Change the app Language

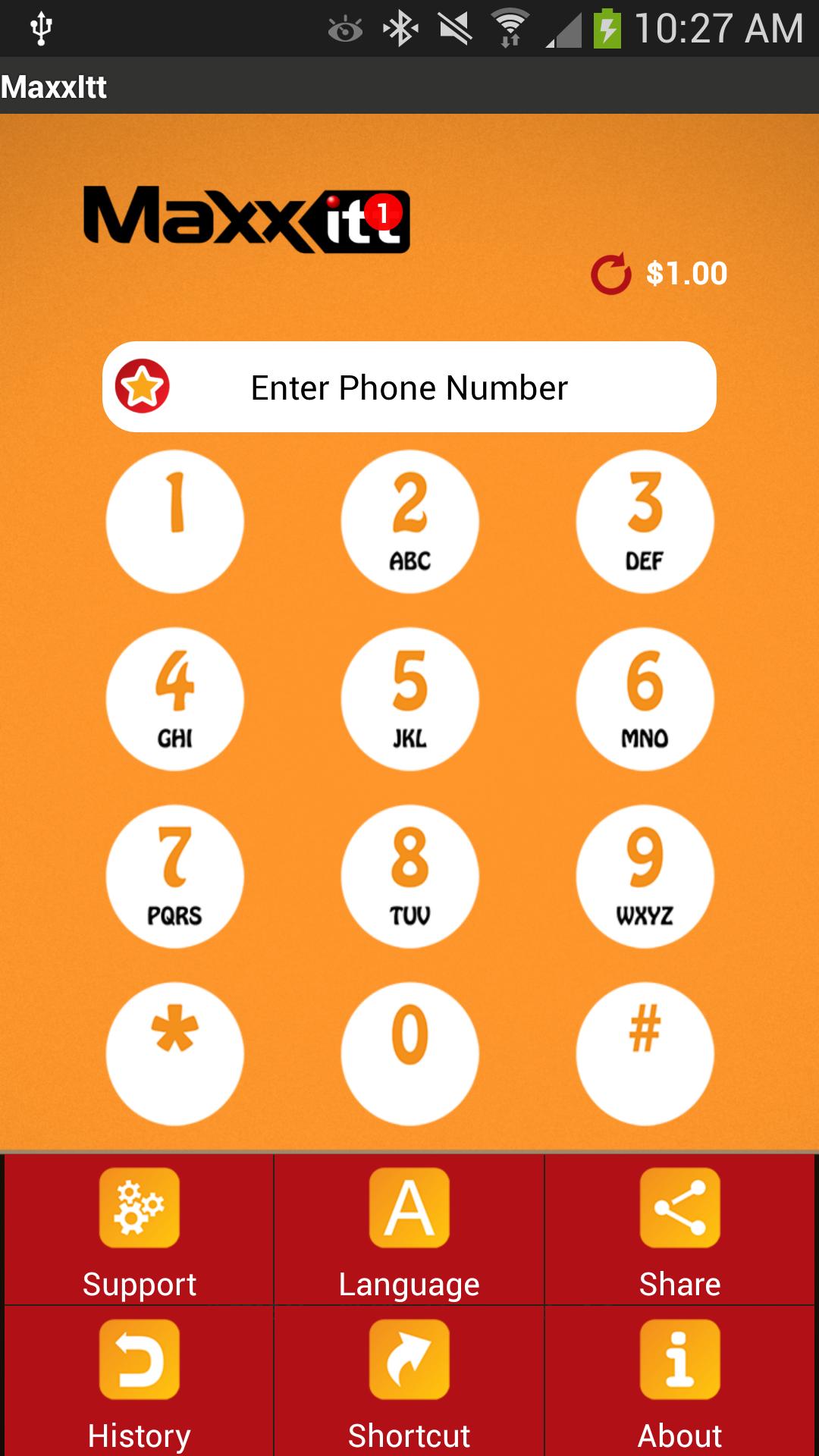[x=409, y=1230]
